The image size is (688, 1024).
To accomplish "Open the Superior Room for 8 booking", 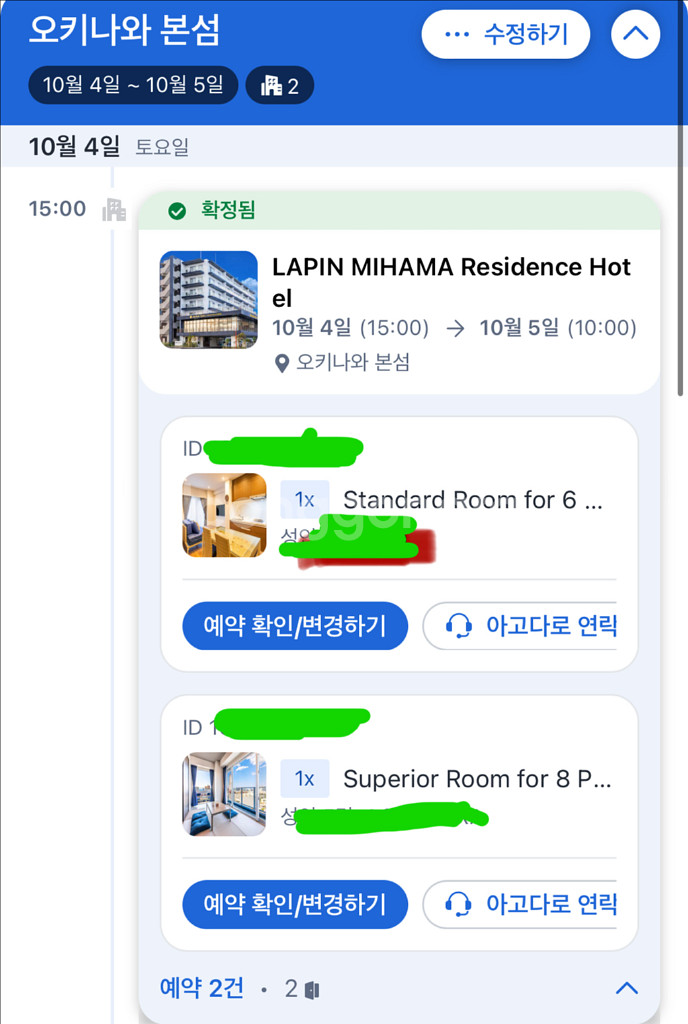I will [x=399, y=792].
